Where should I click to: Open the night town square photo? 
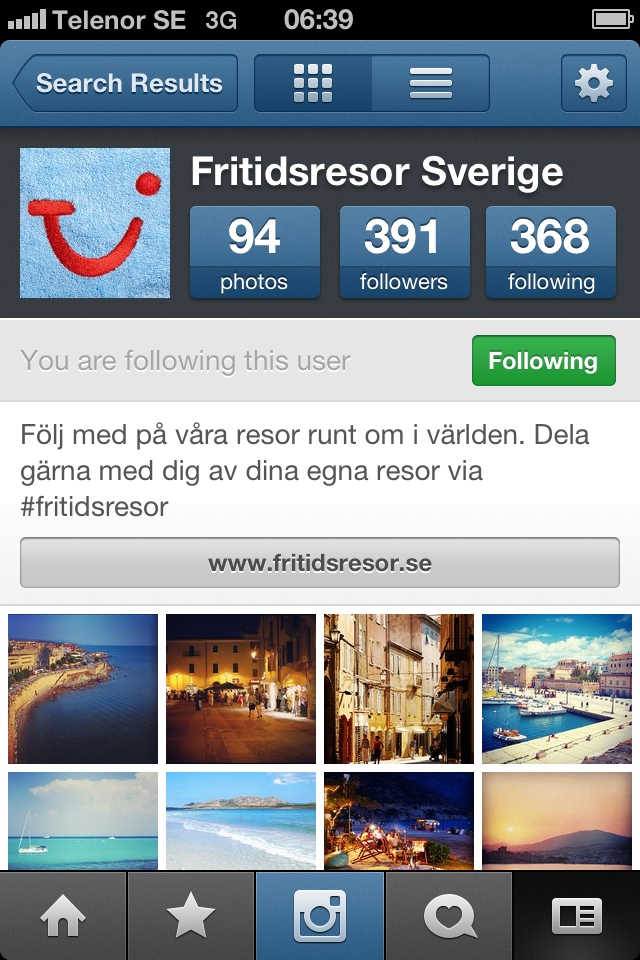(x=241, y=689)
